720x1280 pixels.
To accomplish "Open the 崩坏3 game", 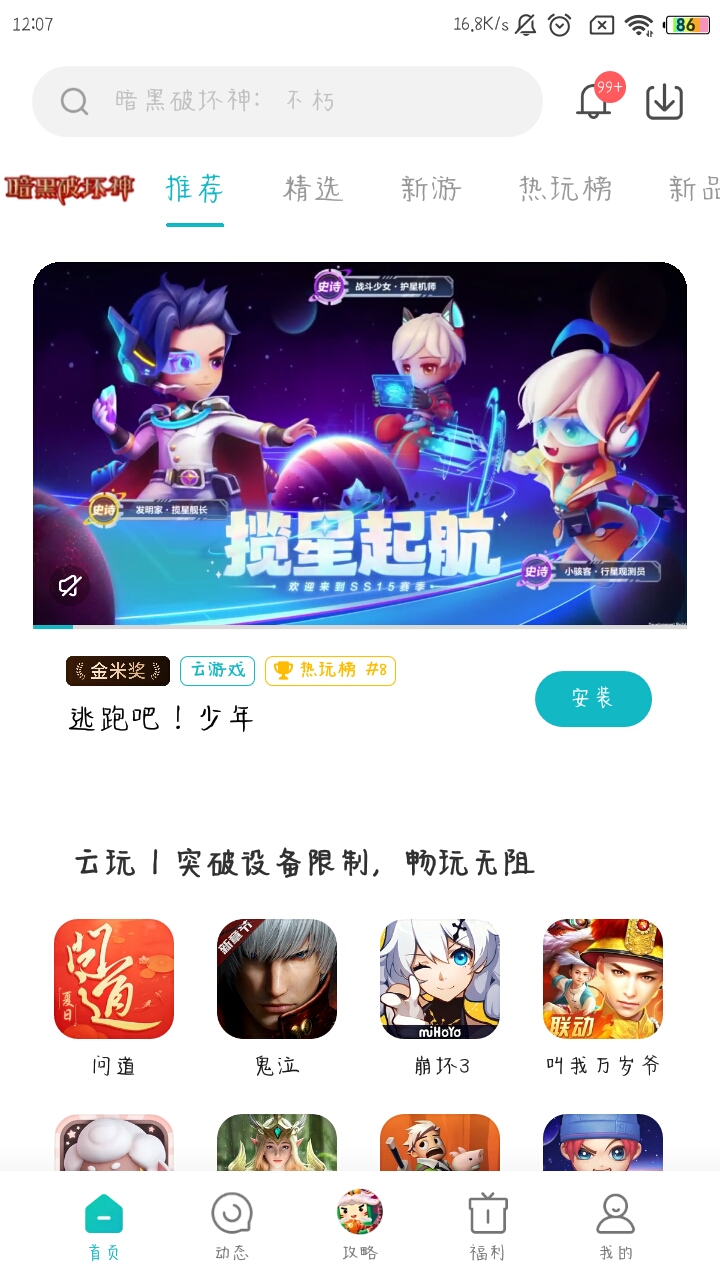I will [x=440, y=997].
